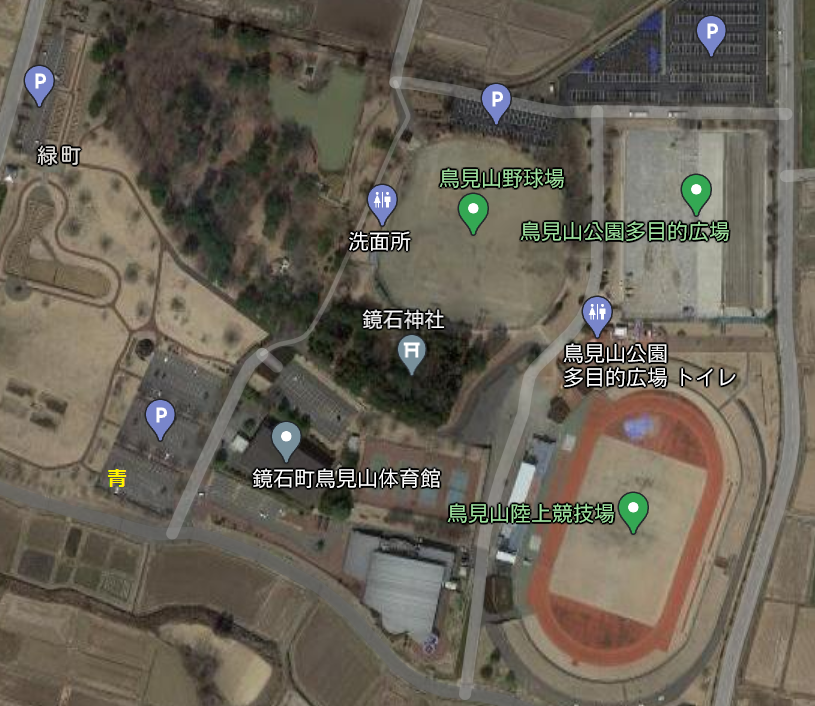Open the 鏡石町鳥見山体育館 gray pin
815x706 pixels.
tap(287, 439)
